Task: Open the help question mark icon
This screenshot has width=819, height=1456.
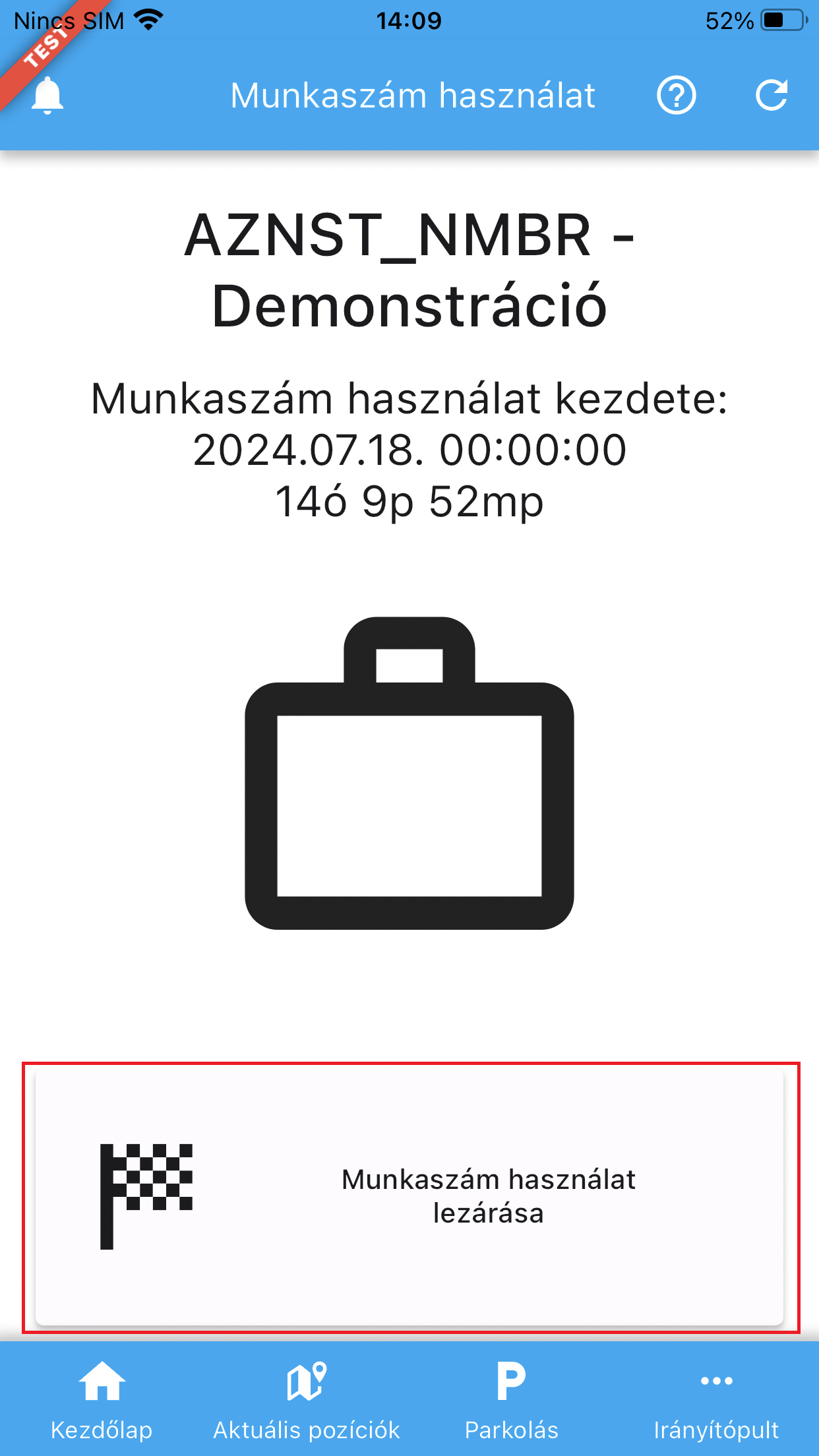Action: pos(676,96)
